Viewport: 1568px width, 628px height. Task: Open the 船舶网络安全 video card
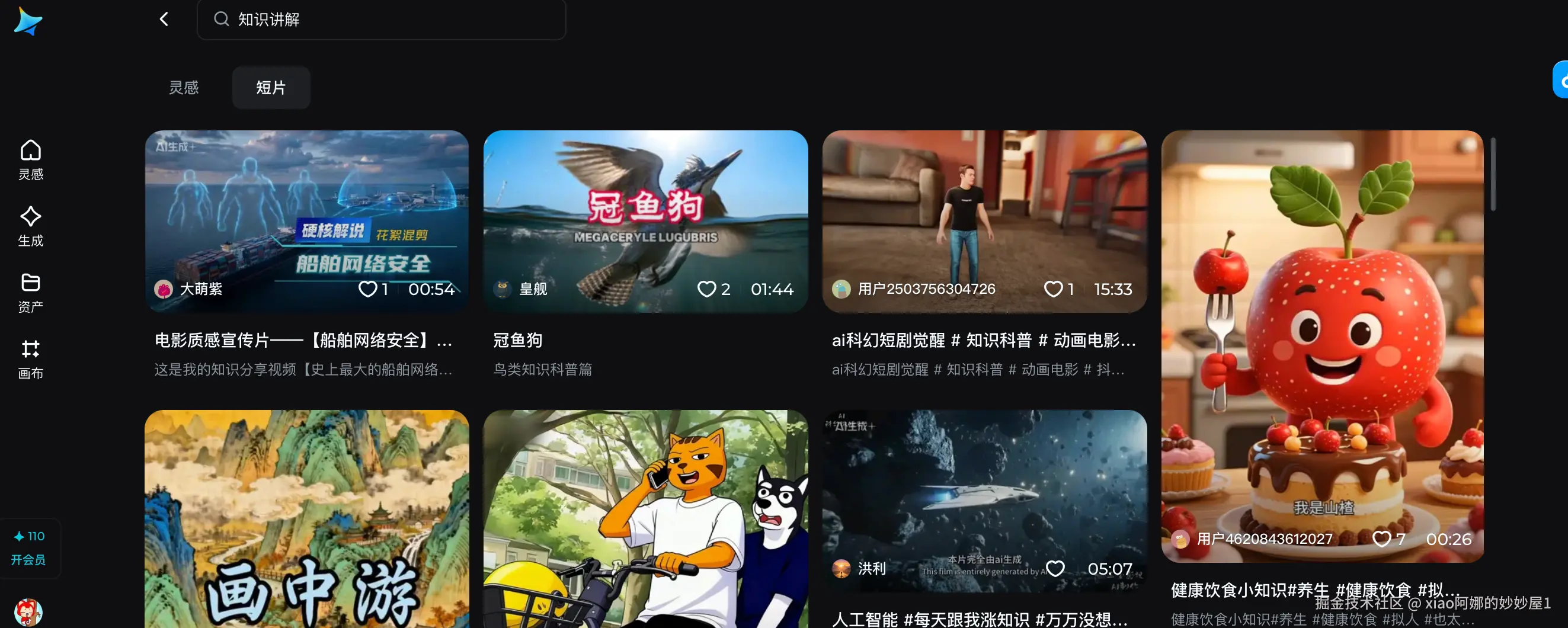(306, 222)
